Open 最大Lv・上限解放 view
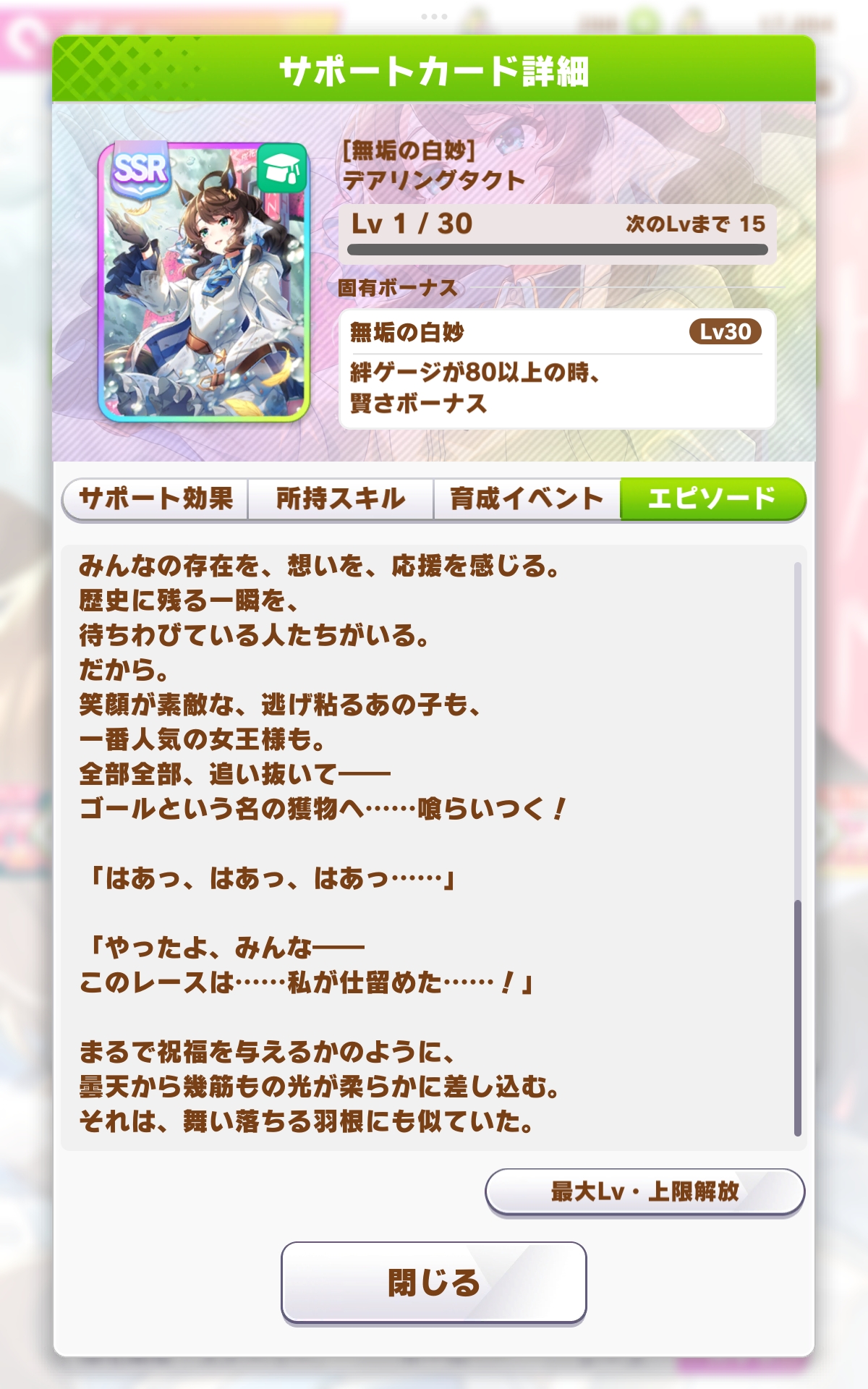 coord(644,1192)
